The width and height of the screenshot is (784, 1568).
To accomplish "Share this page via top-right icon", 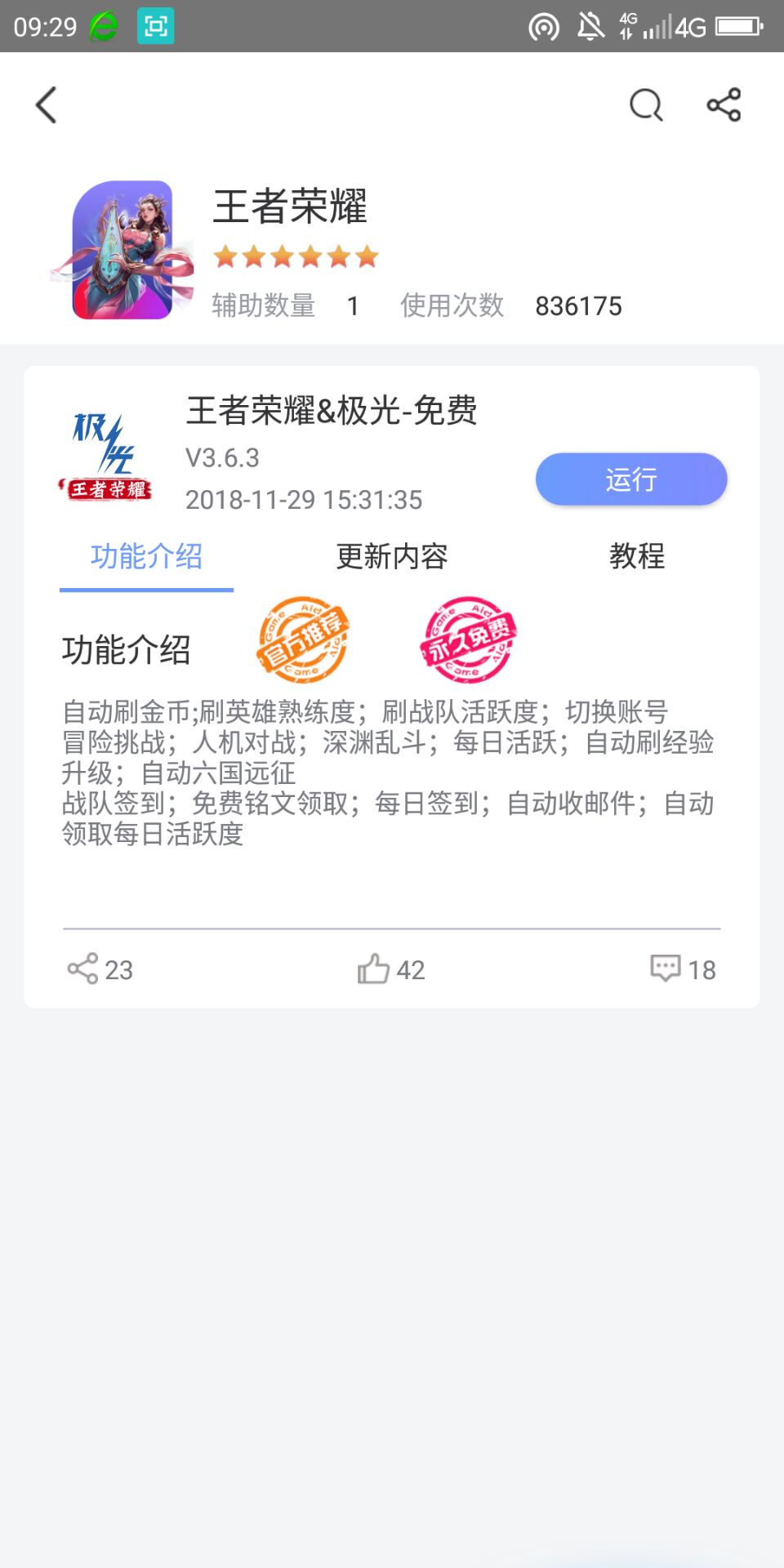I will click(x=724, y=105).
